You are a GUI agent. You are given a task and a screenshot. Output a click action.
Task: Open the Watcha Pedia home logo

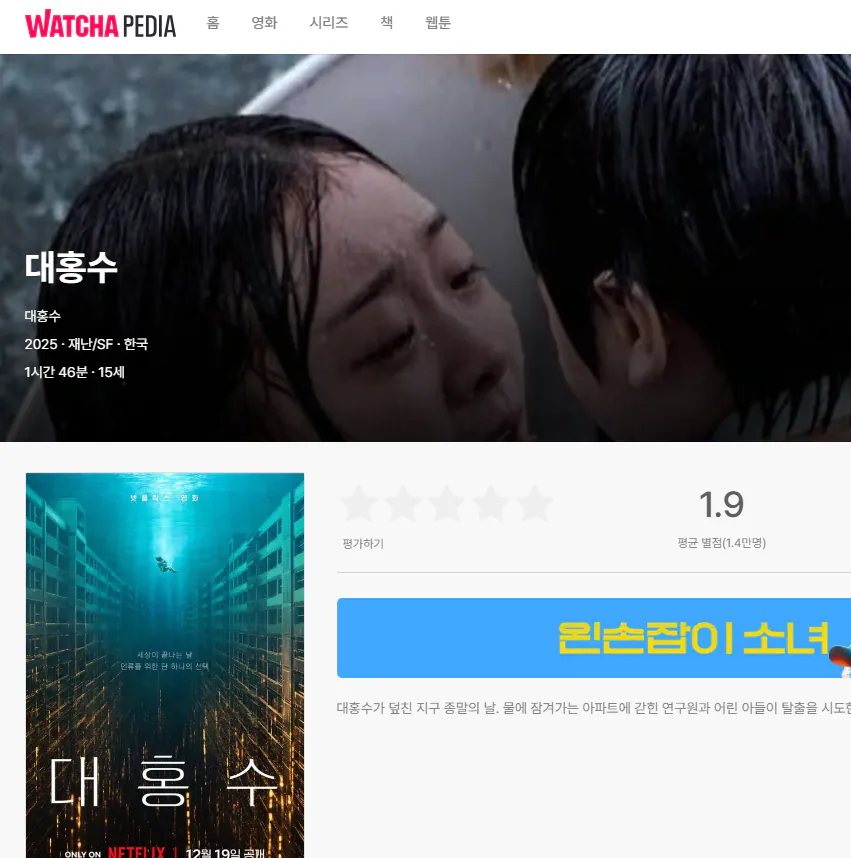click(100, 24)
